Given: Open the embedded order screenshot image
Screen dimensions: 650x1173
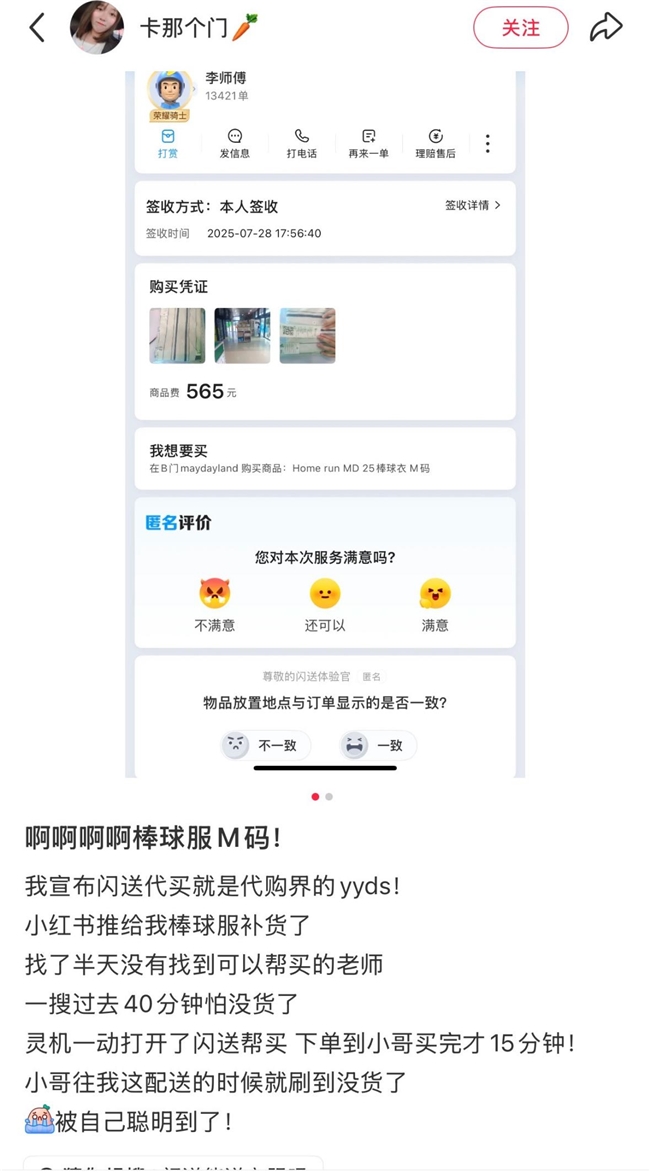Looking at the screenshot, I should (325, 420).
